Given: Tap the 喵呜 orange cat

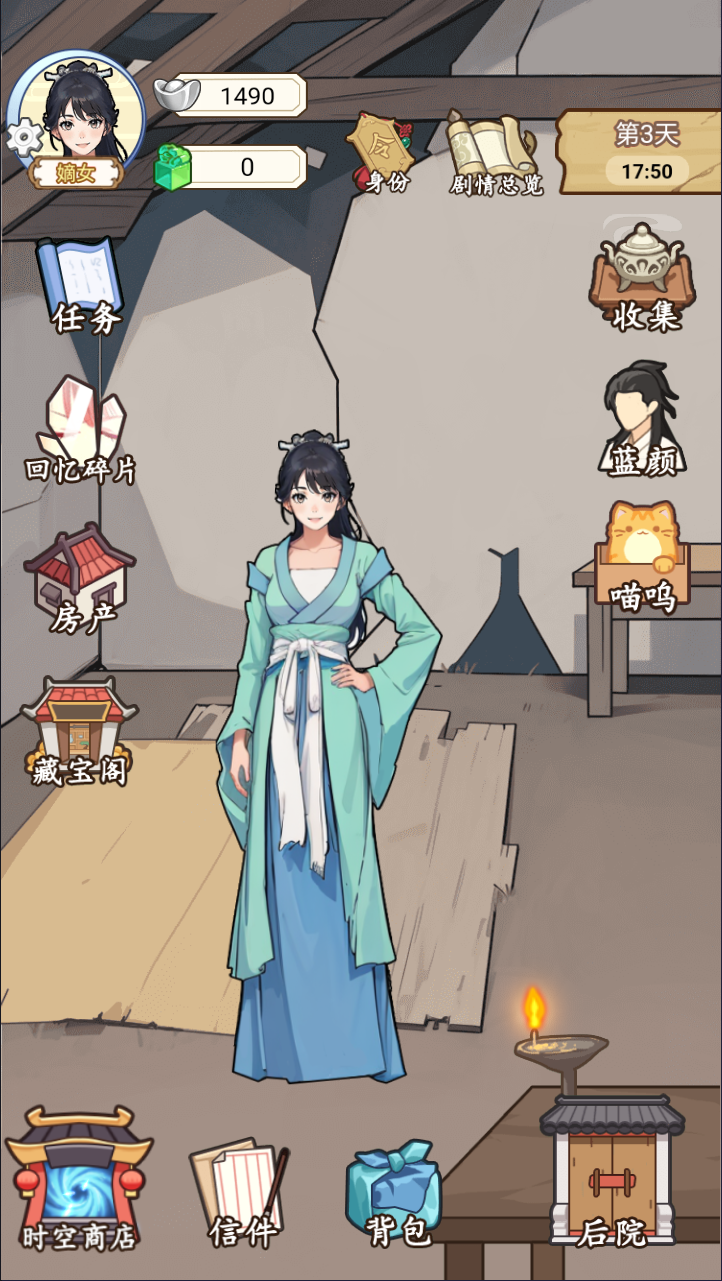Looking at the screenshot, I should 643,556.
